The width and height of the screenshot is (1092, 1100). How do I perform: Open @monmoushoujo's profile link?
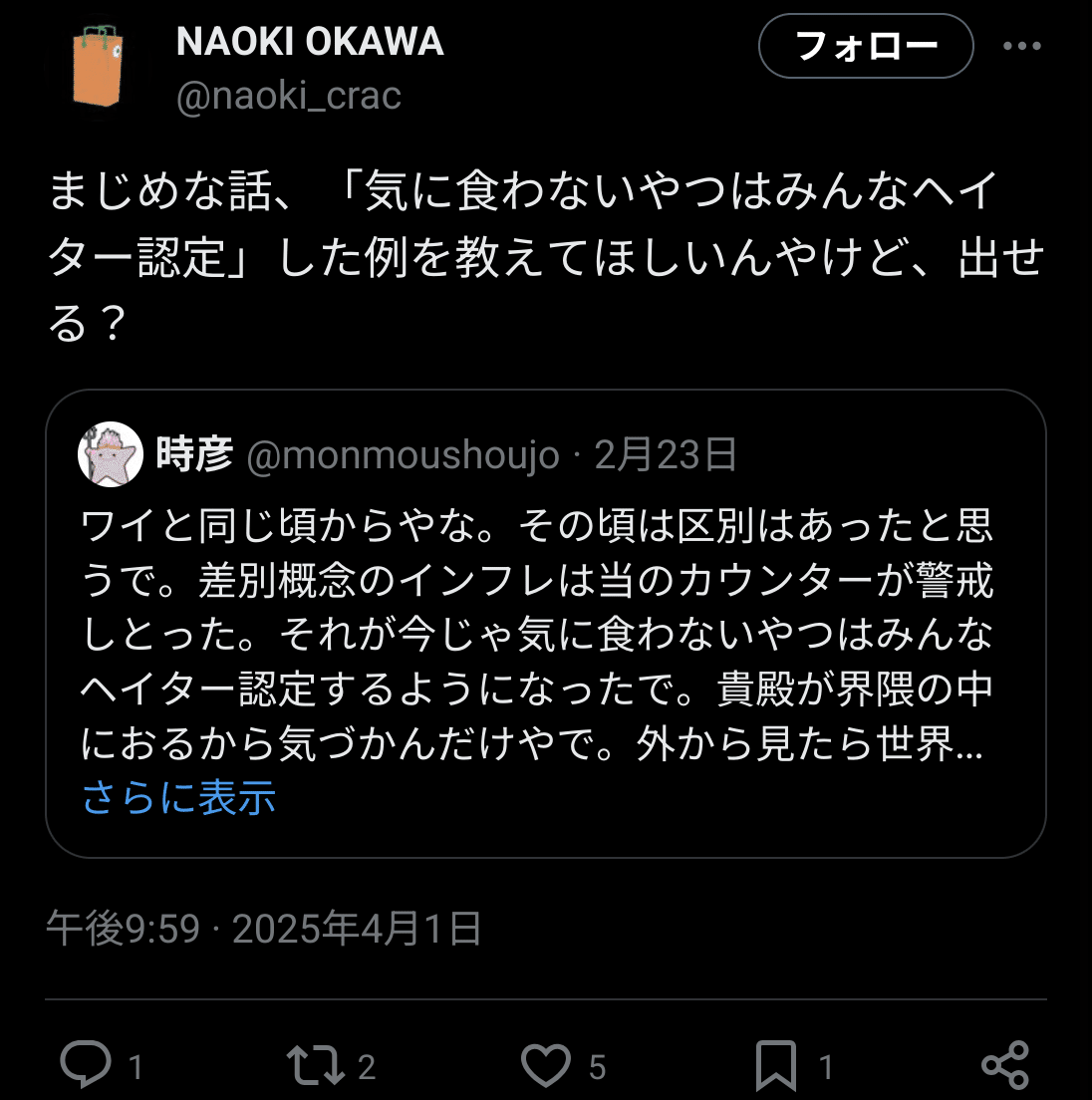click(x=407, y=457)
